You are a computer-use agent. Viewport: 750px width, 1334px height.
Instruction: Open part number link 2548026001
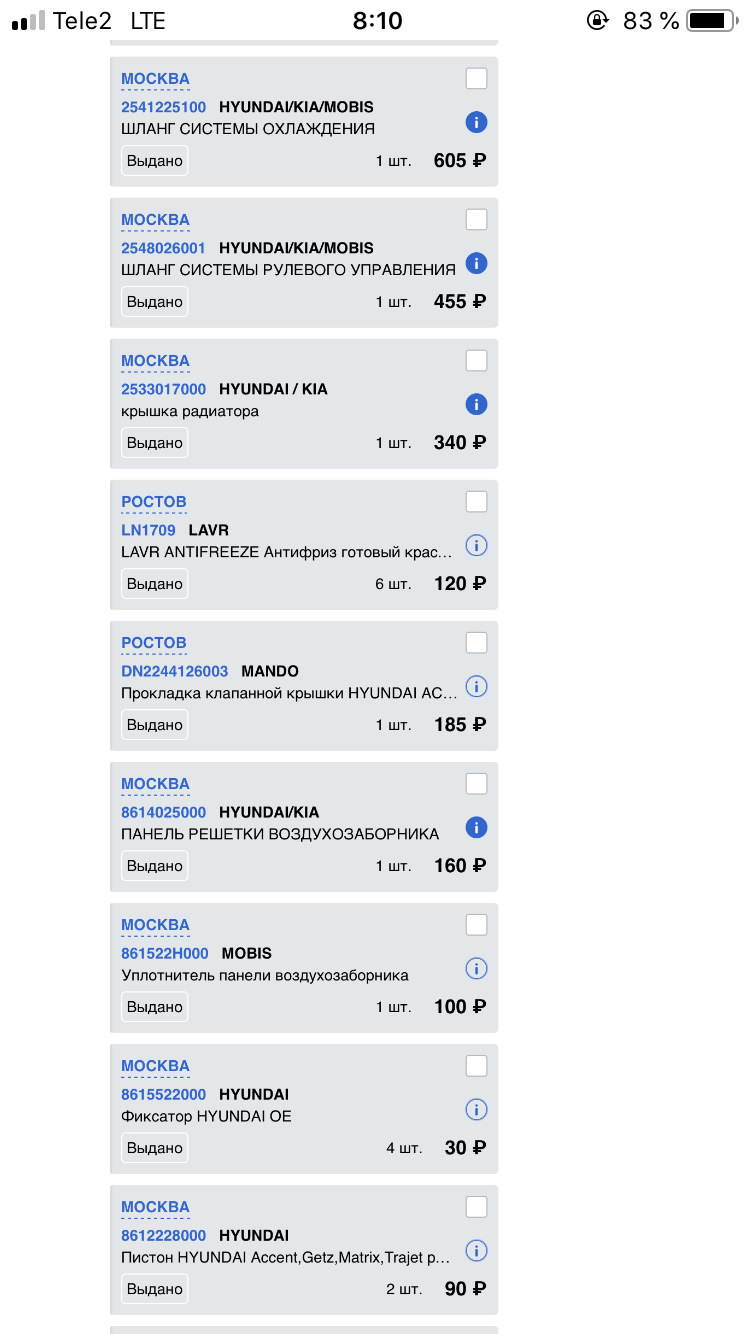[163, 248]
